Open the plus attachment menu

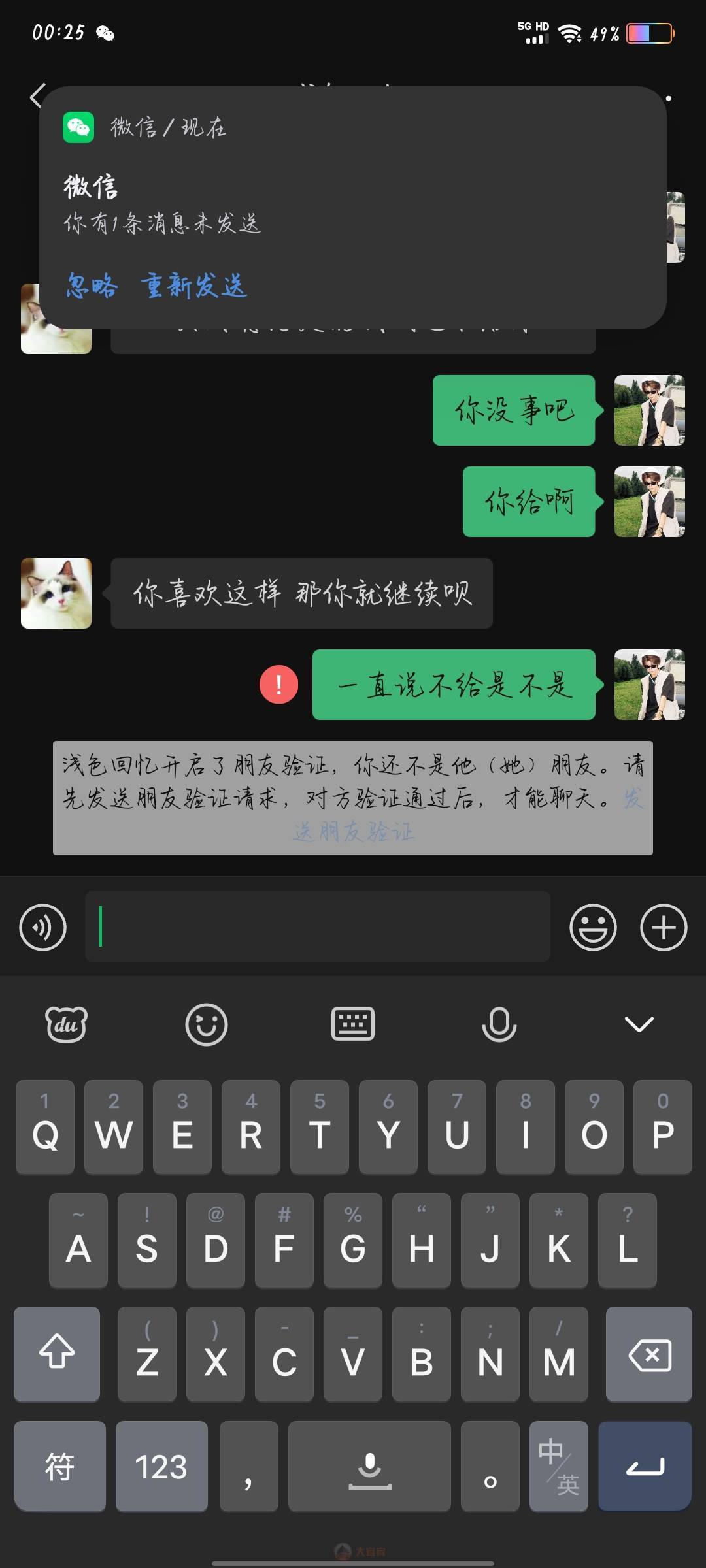tap(664, 927)
